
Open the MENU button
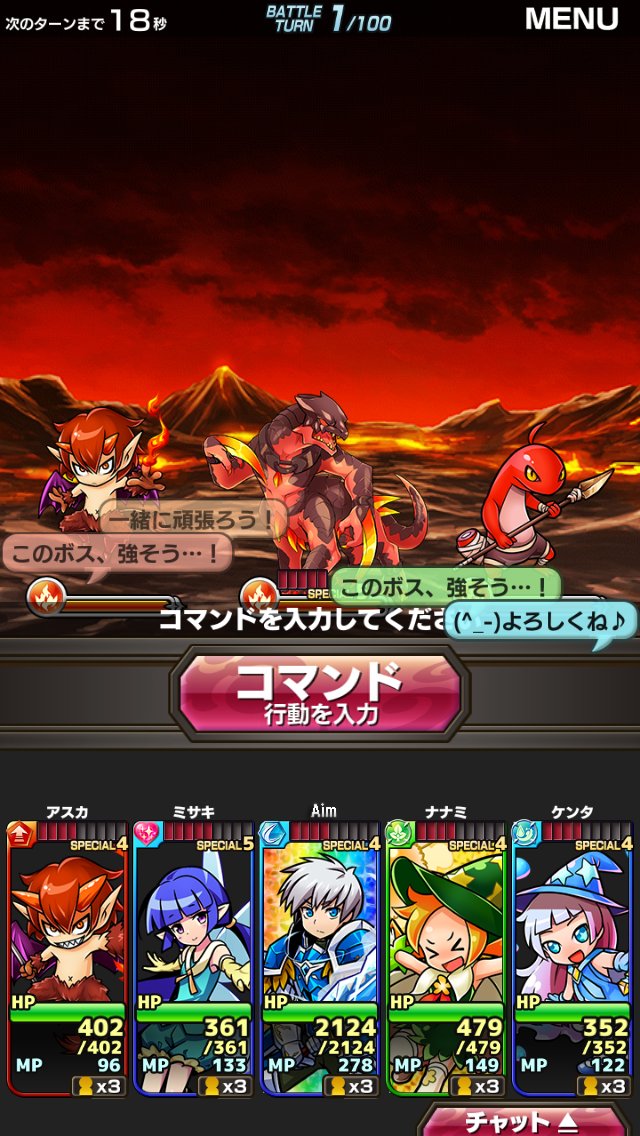coord(571,19)
